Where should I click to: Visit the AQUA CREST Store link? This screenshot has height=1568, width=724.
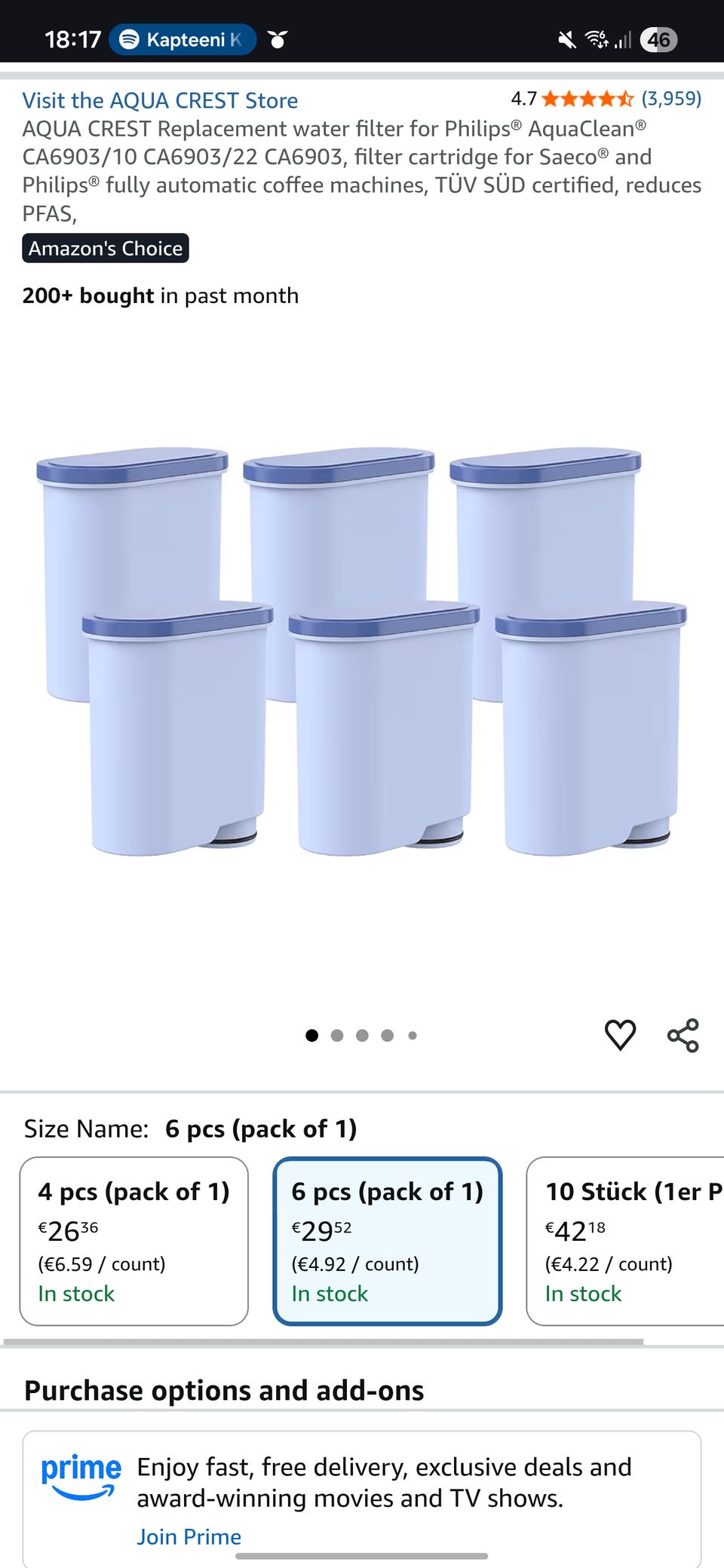pyautogui.click(x=160, y=100)
